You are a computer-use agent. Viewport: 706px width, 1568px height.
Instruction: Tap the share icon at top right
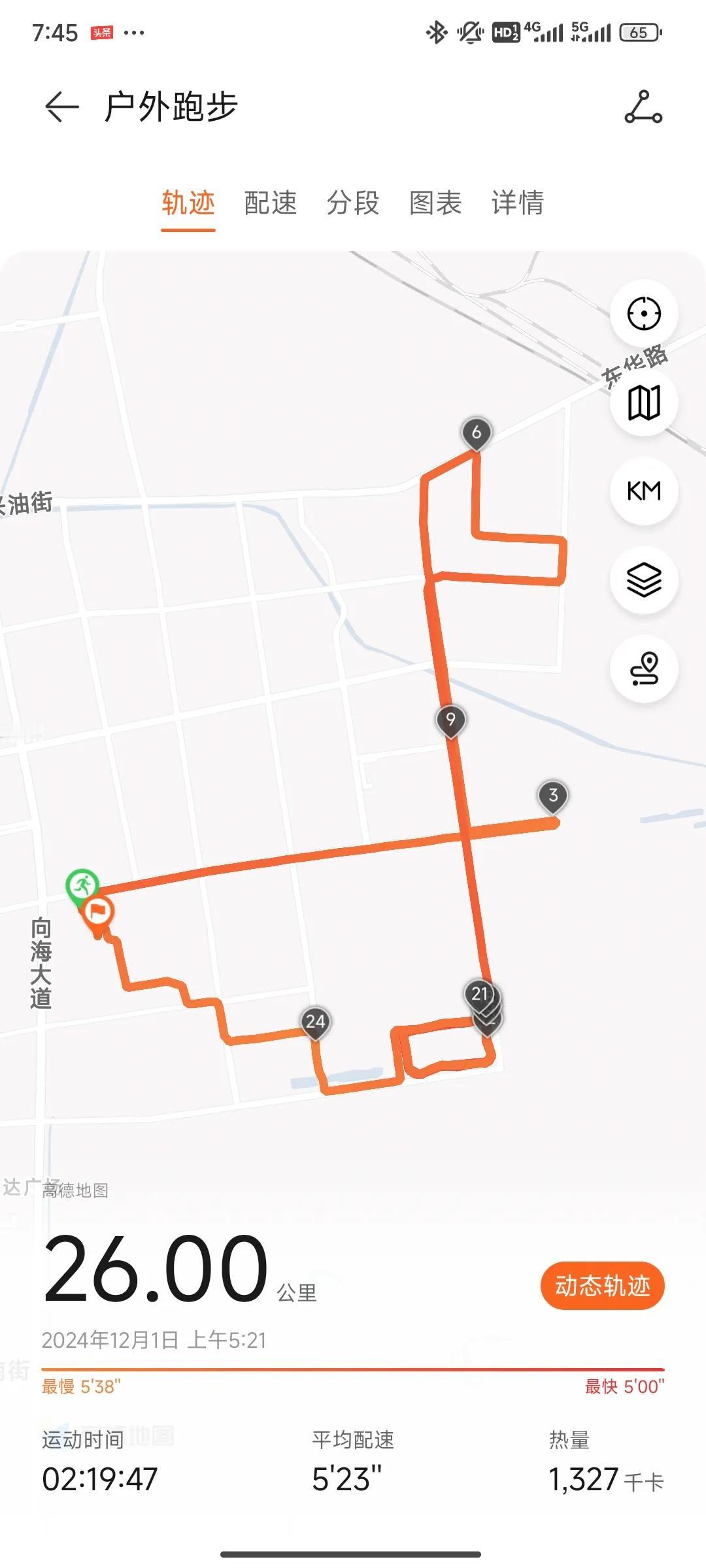[643, 110]
